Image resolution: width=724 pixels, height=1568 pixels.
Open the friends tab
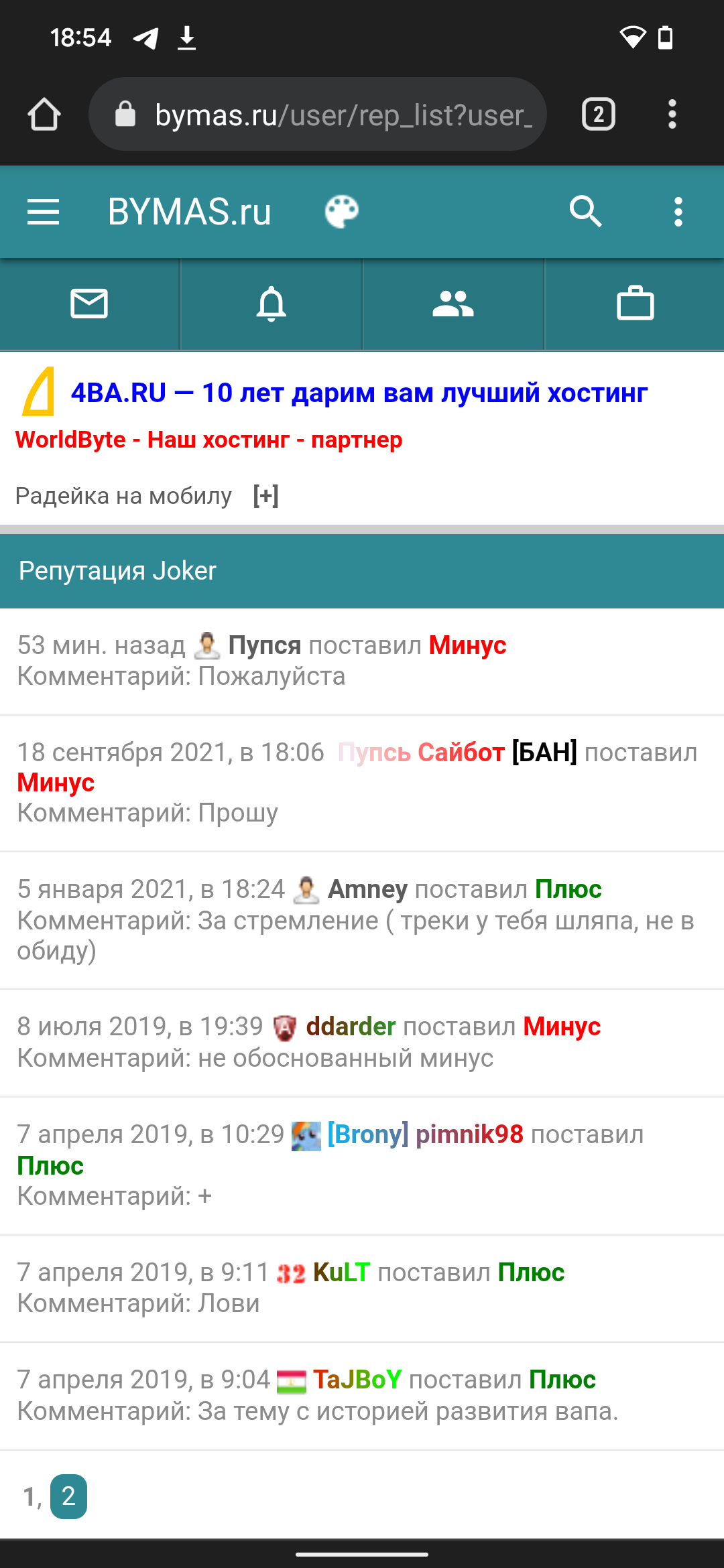point(453,304)
